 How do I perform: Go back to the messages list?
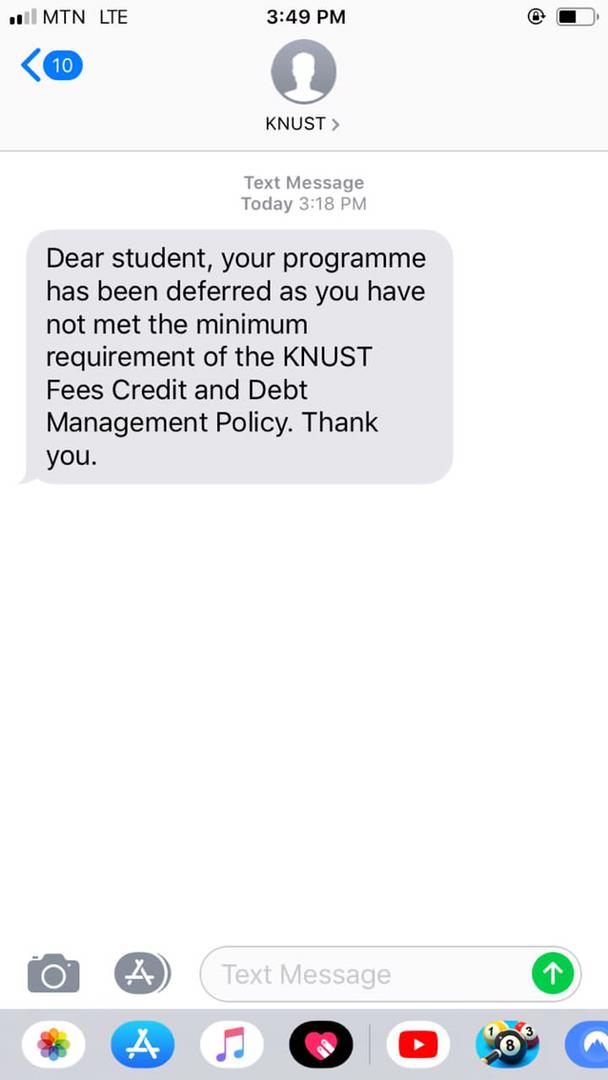[50, 66]
